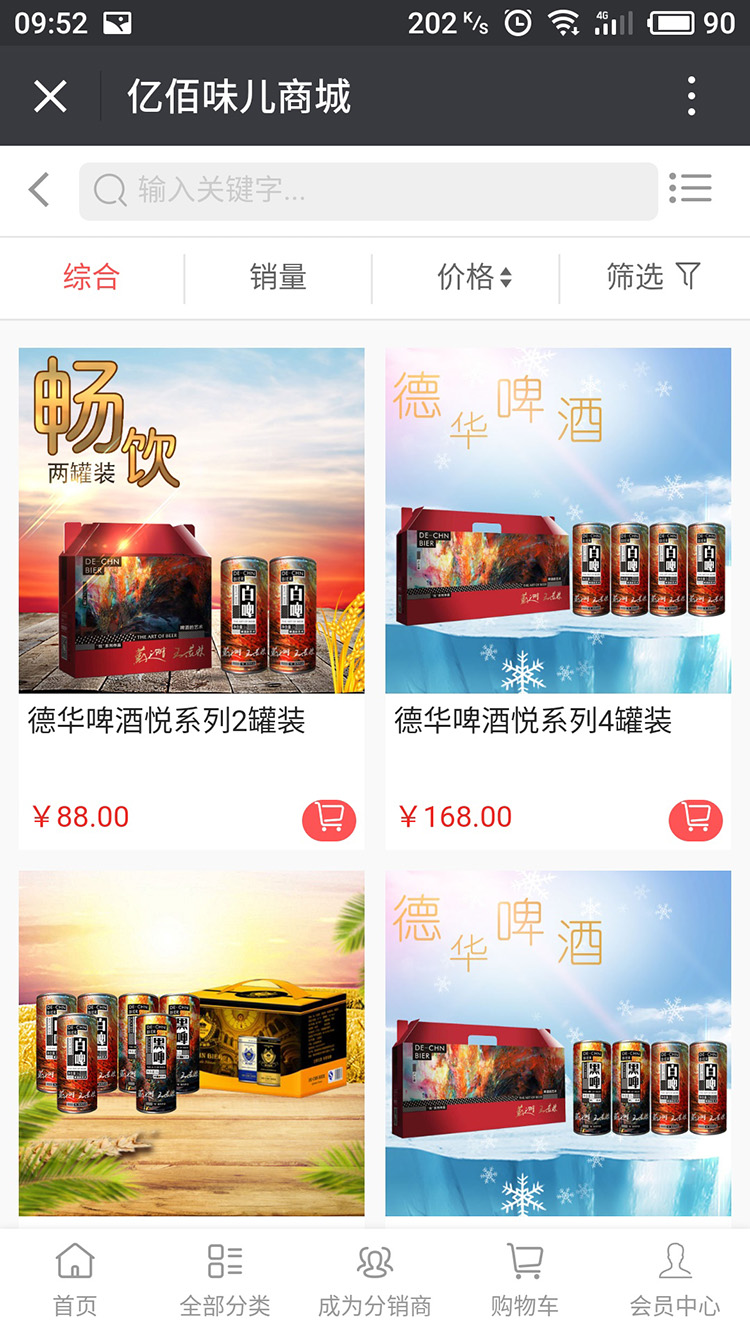Open the 筛选 filter panel

point(652,278)
